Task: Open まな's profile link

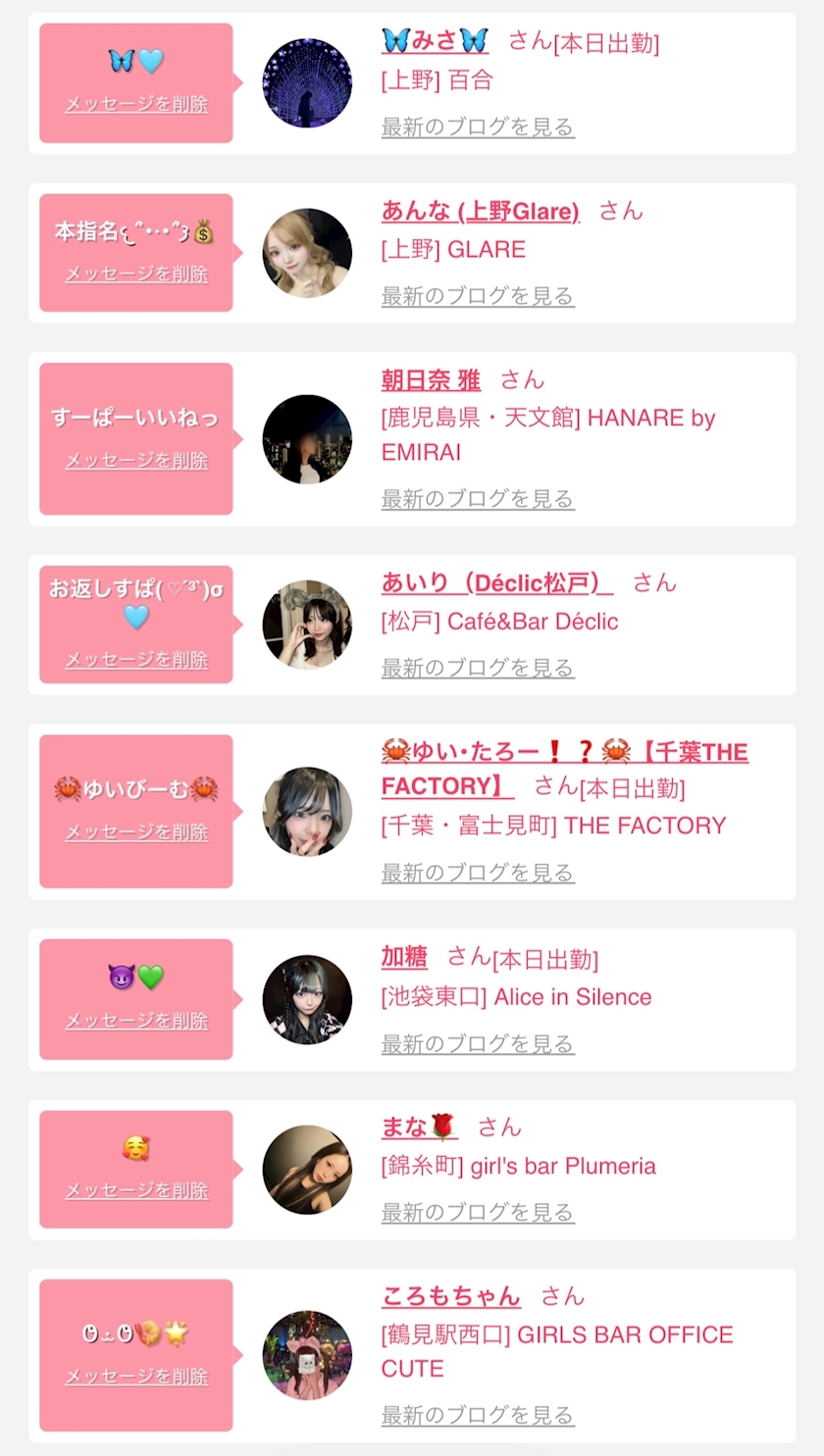Action: click(x=420, y=1128)
